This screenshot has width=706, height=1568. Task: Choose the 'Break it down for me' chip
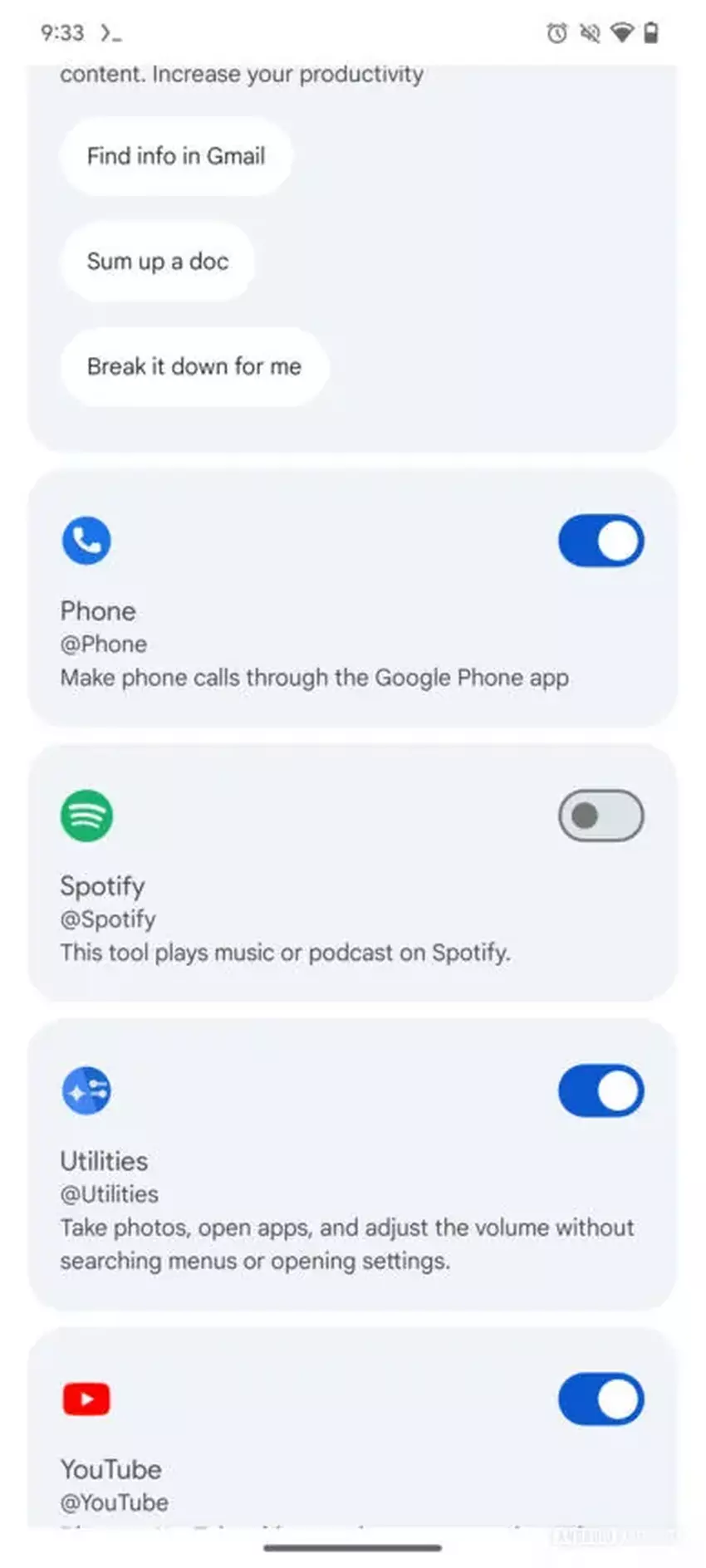tap(194, 366)
